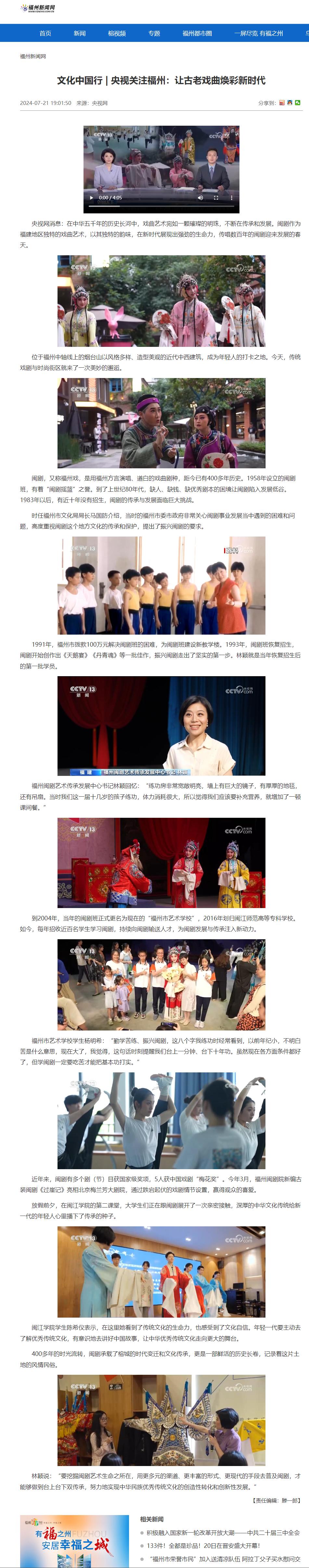This screenshot has width=309, height=1568.
Task: Share the article to Weibo
Action: coord(282,103)
